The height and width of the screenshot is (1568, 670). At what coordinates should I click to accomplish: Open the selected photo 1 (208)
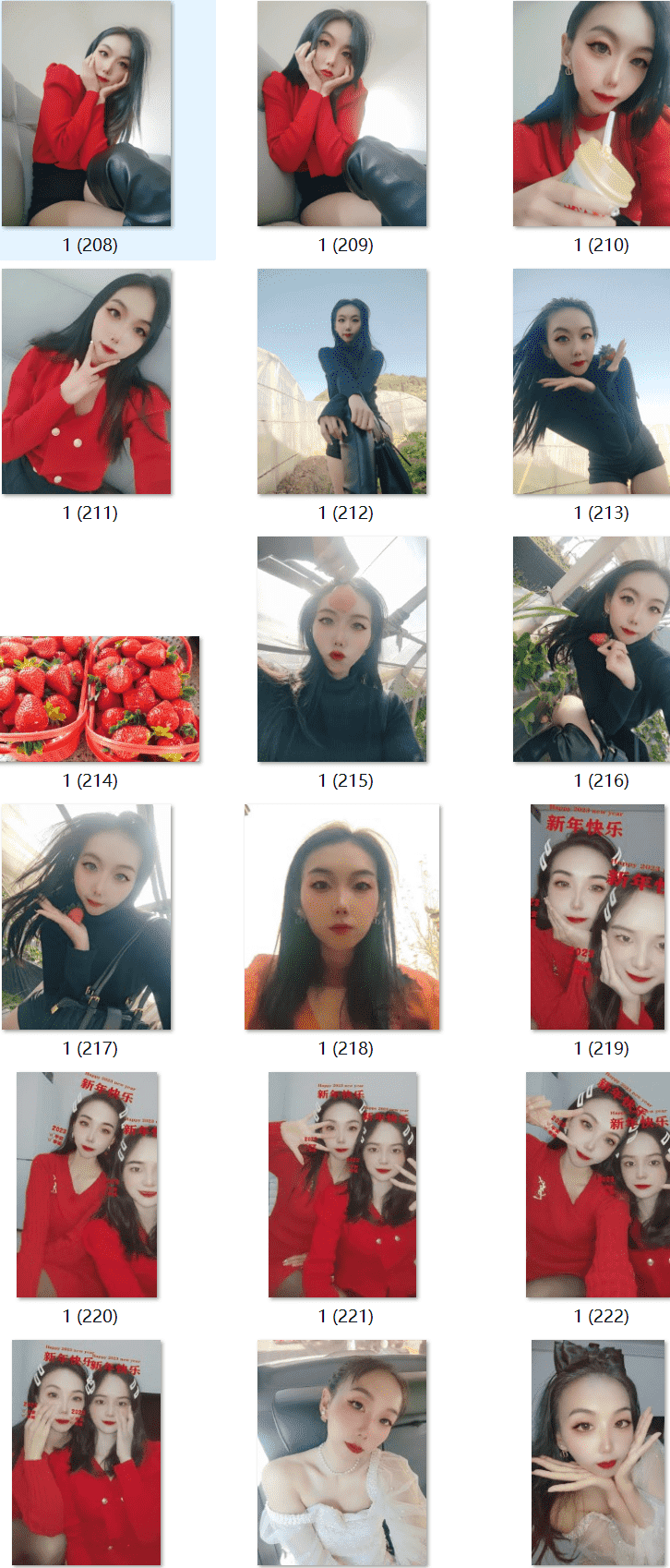pyautogui.click(x=87, y=114)
